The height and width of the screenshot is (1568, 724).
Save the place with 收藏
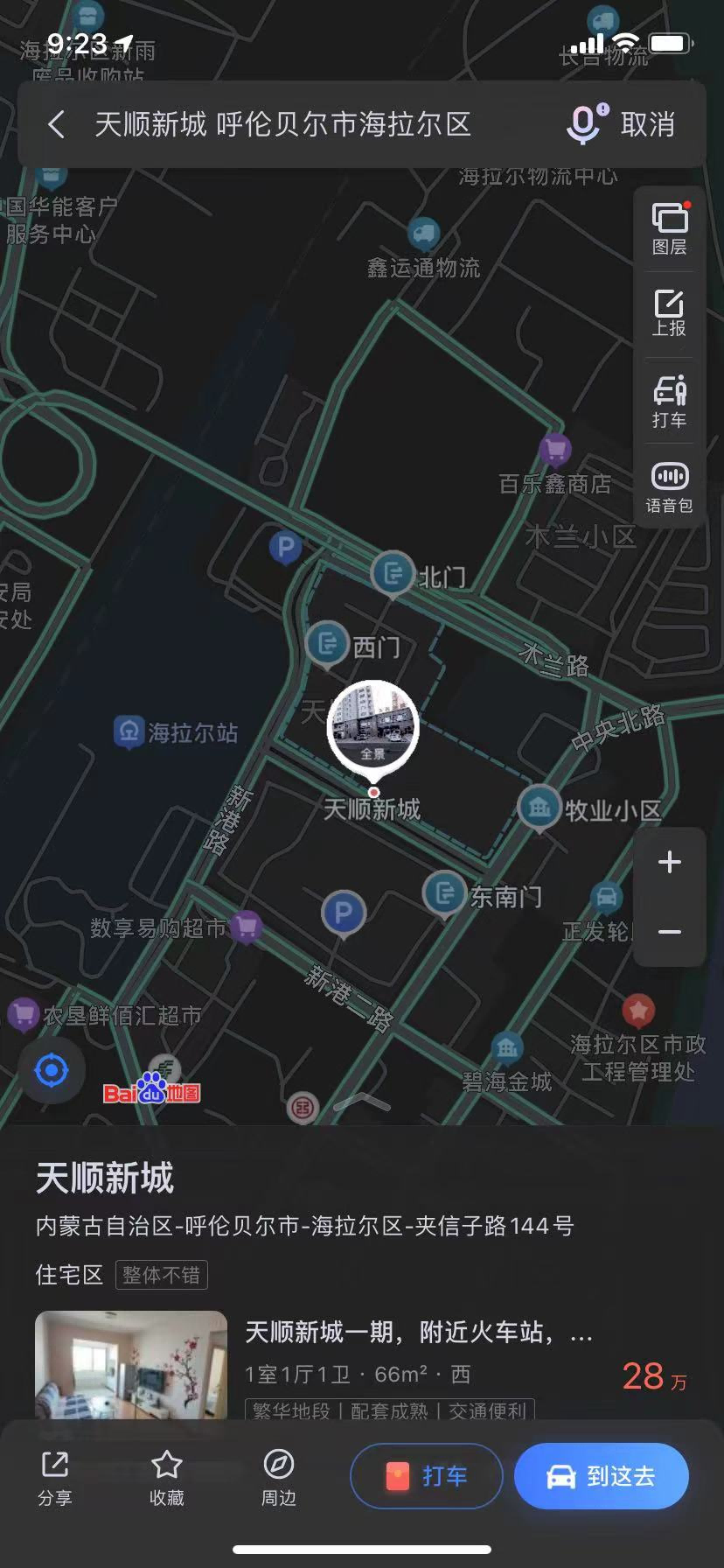166,1478
